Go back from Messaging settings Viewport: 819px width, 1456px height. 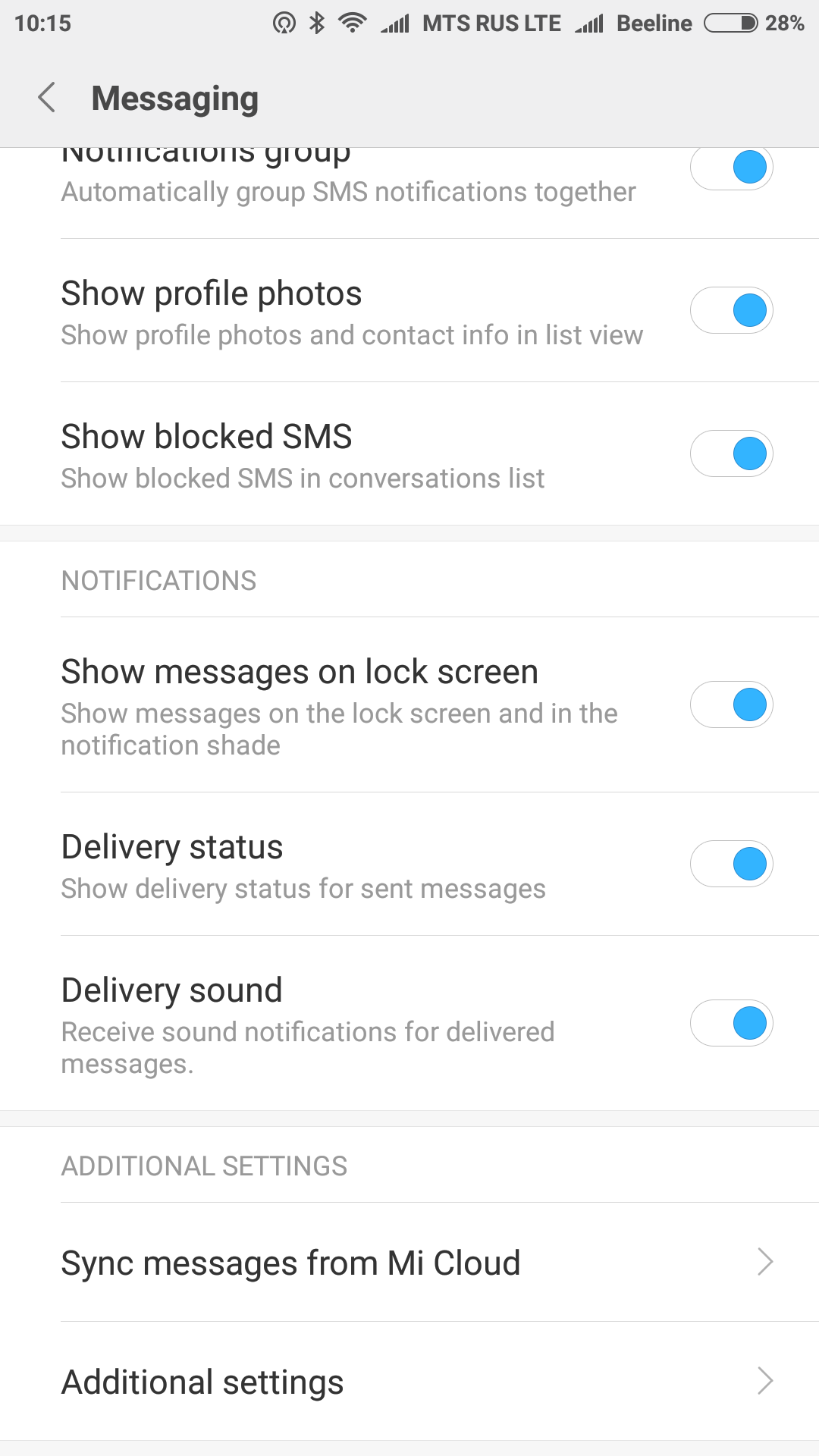click(47, 98)
